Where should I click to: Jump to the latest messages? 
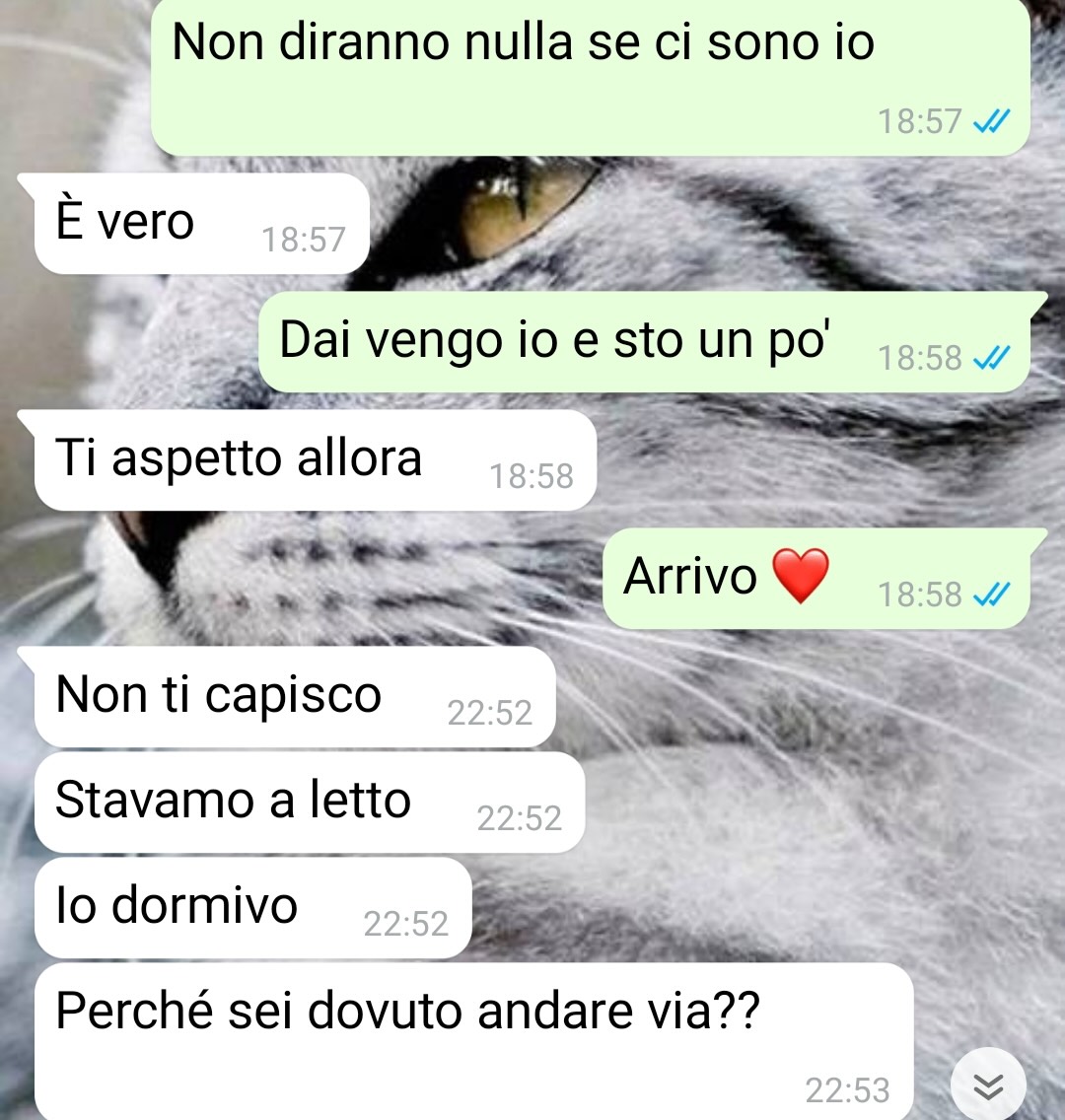point(987,1085)
